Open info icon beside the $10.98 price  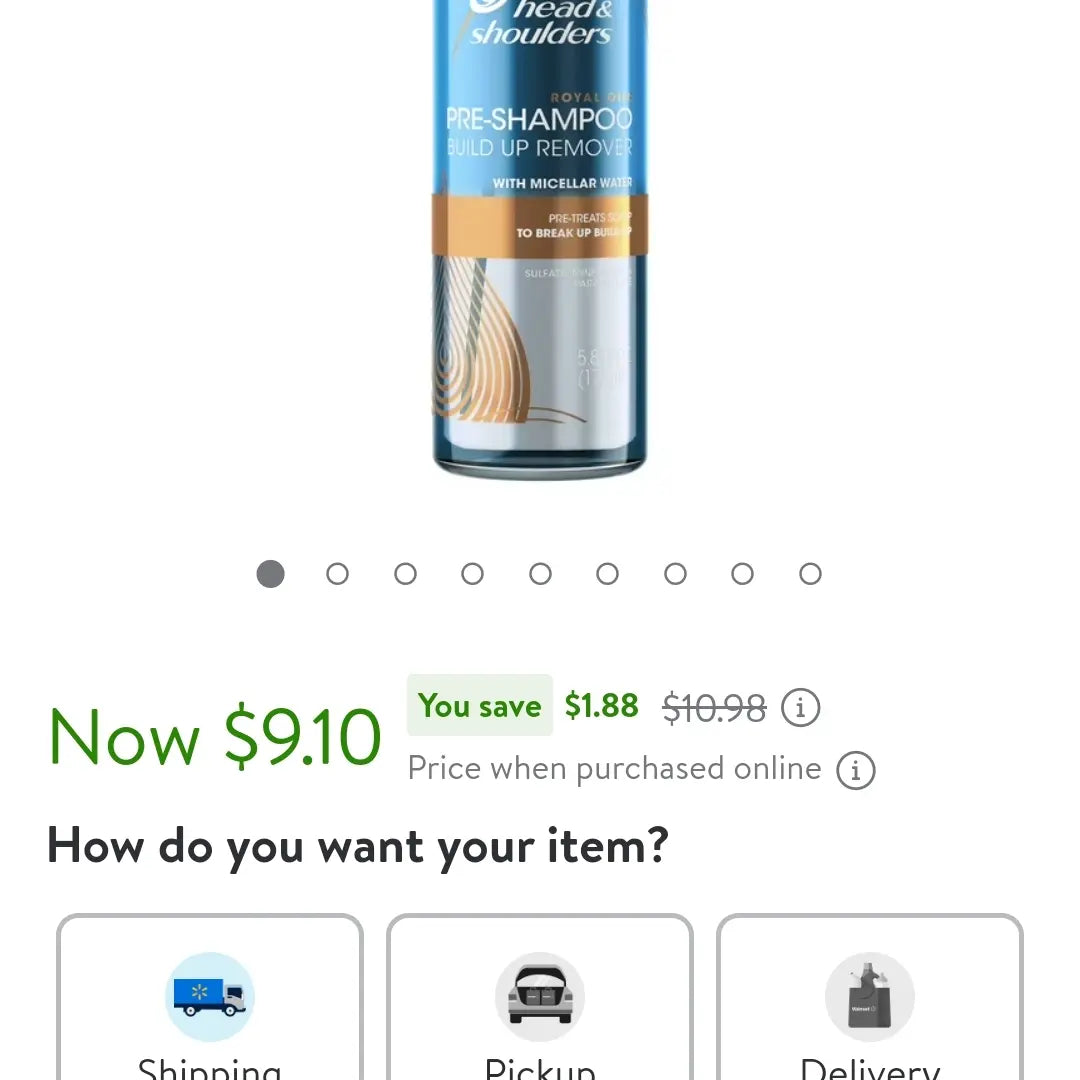pos(800,708)
